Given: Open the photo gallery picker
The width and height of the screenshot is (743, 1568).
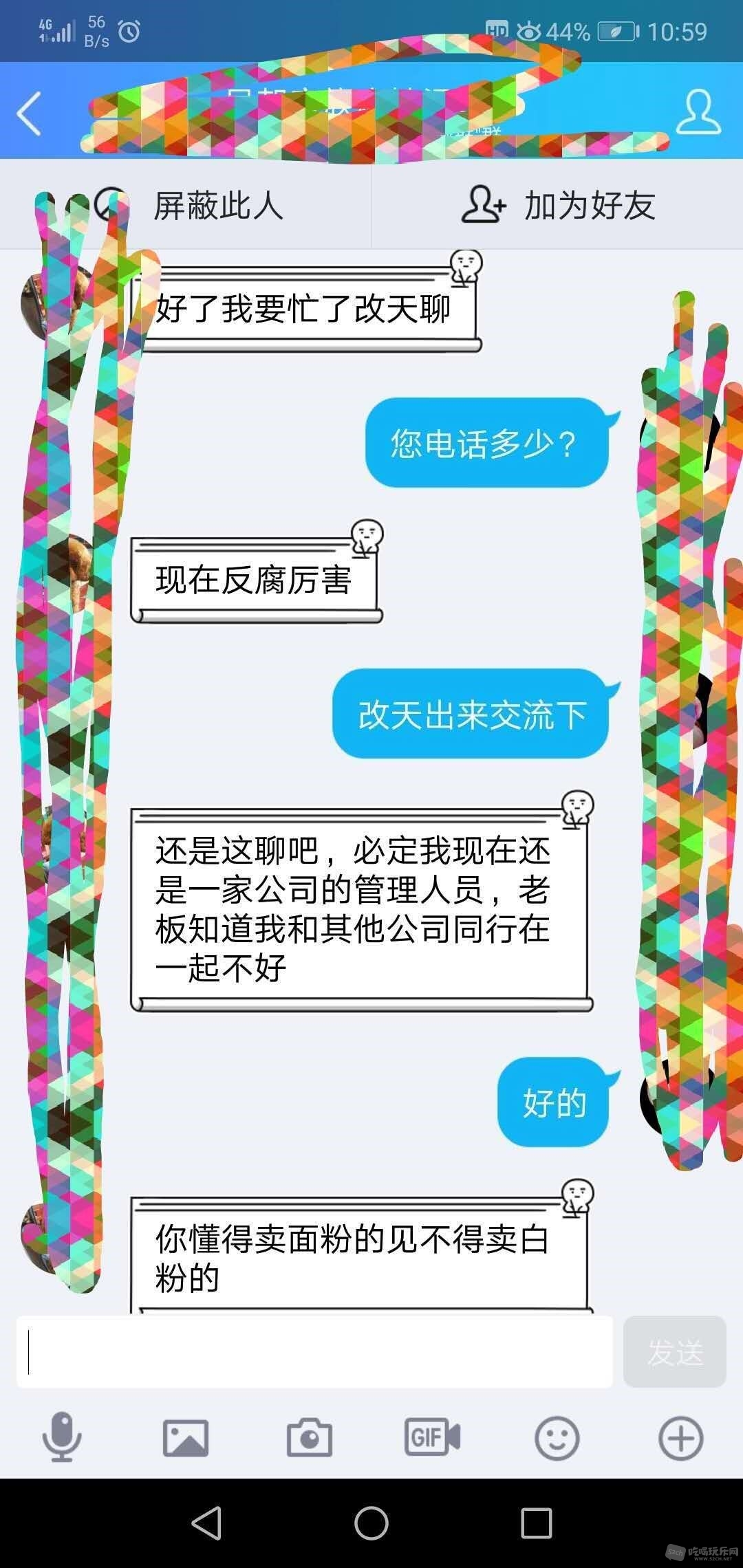Looking at the screenshot, I should 186,1437.
